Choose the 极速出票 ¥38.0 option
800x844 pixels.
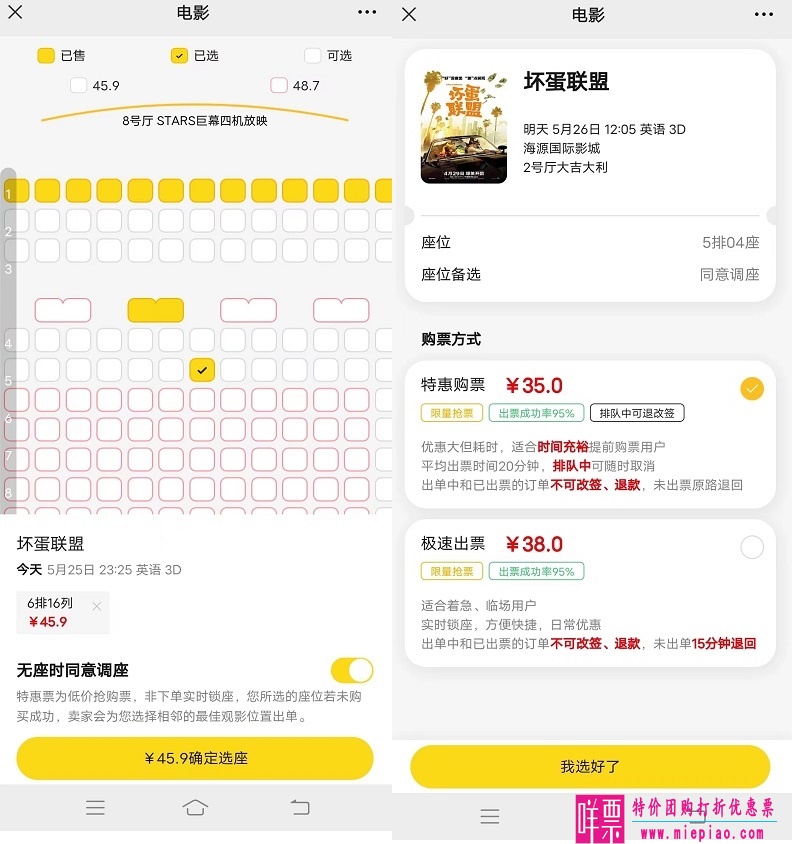tap(751, 547)
